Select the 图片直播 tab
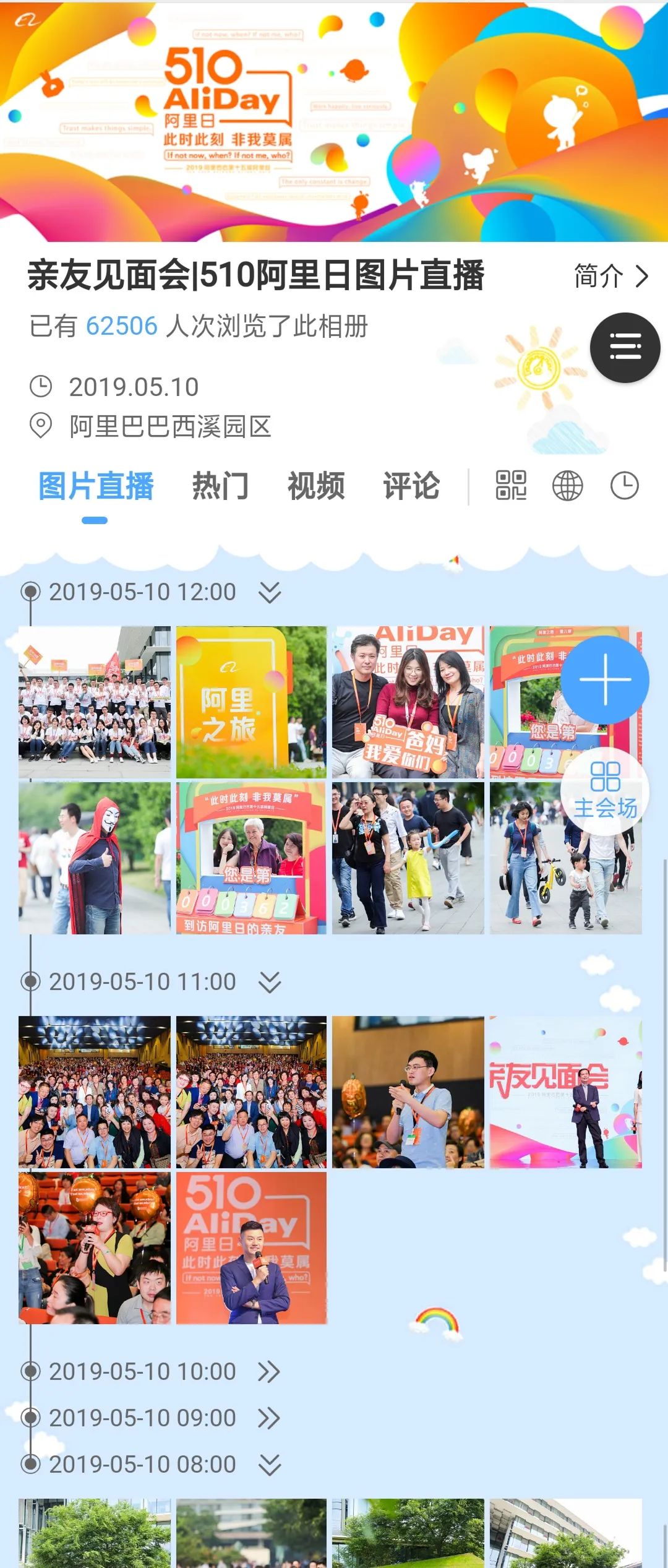The width and height of the screenshot is (668, 1568). (96, 486)
